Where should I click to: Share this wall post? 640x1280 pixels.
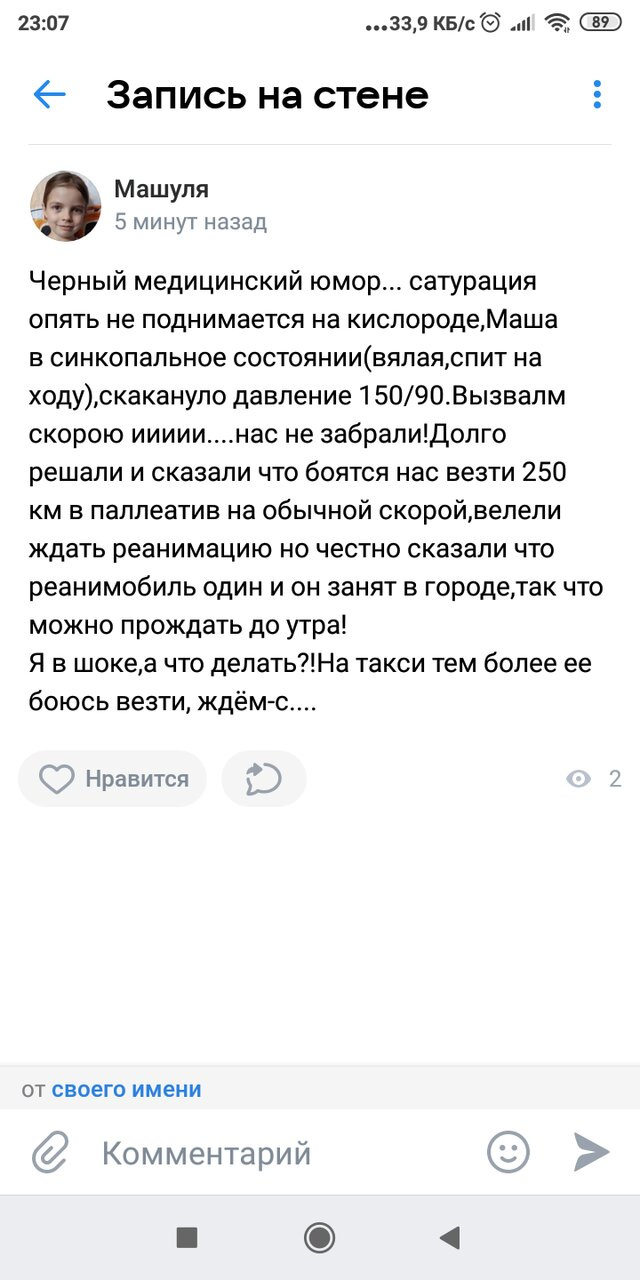(x=263, y=779)
